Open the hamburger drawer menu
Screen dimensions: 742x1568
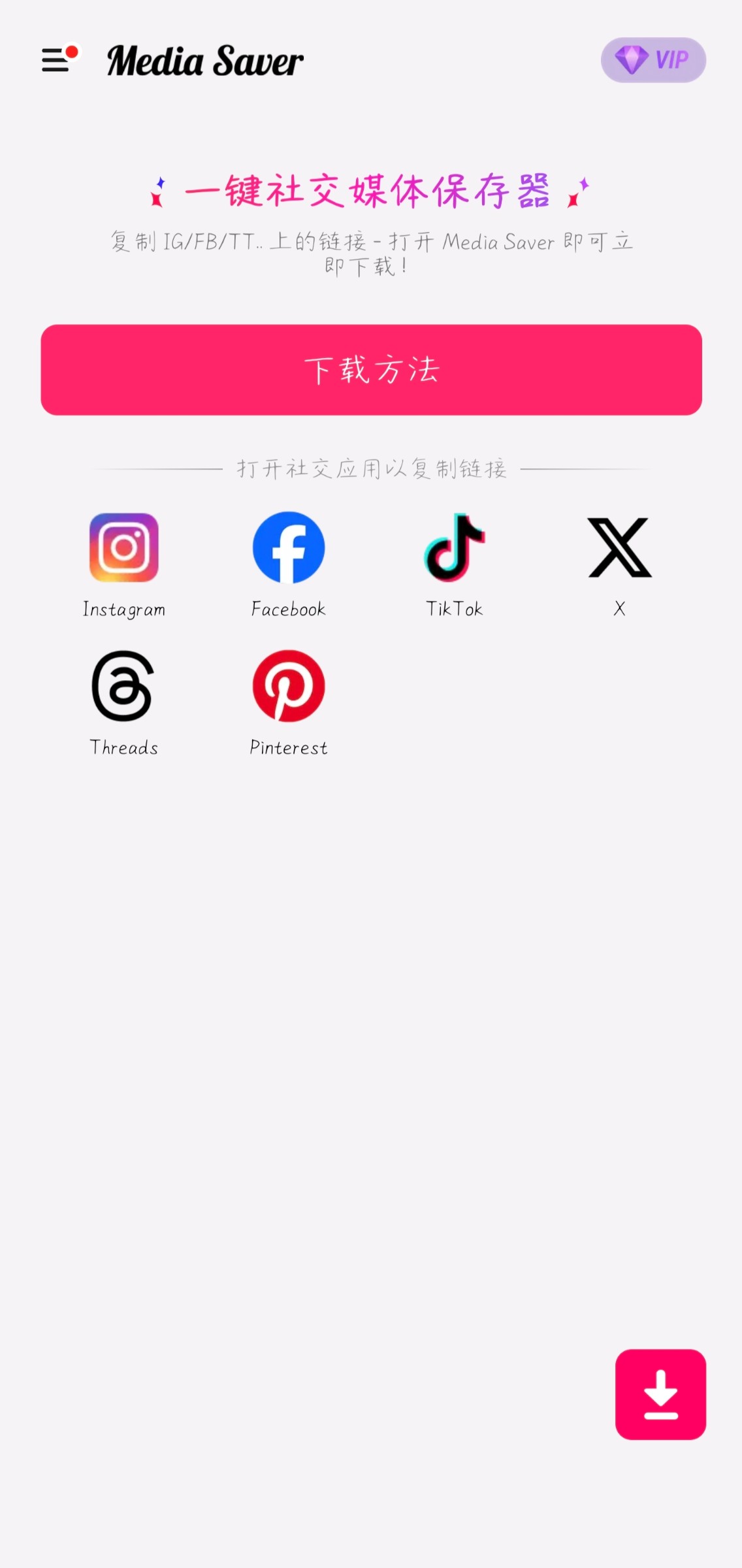56,60
